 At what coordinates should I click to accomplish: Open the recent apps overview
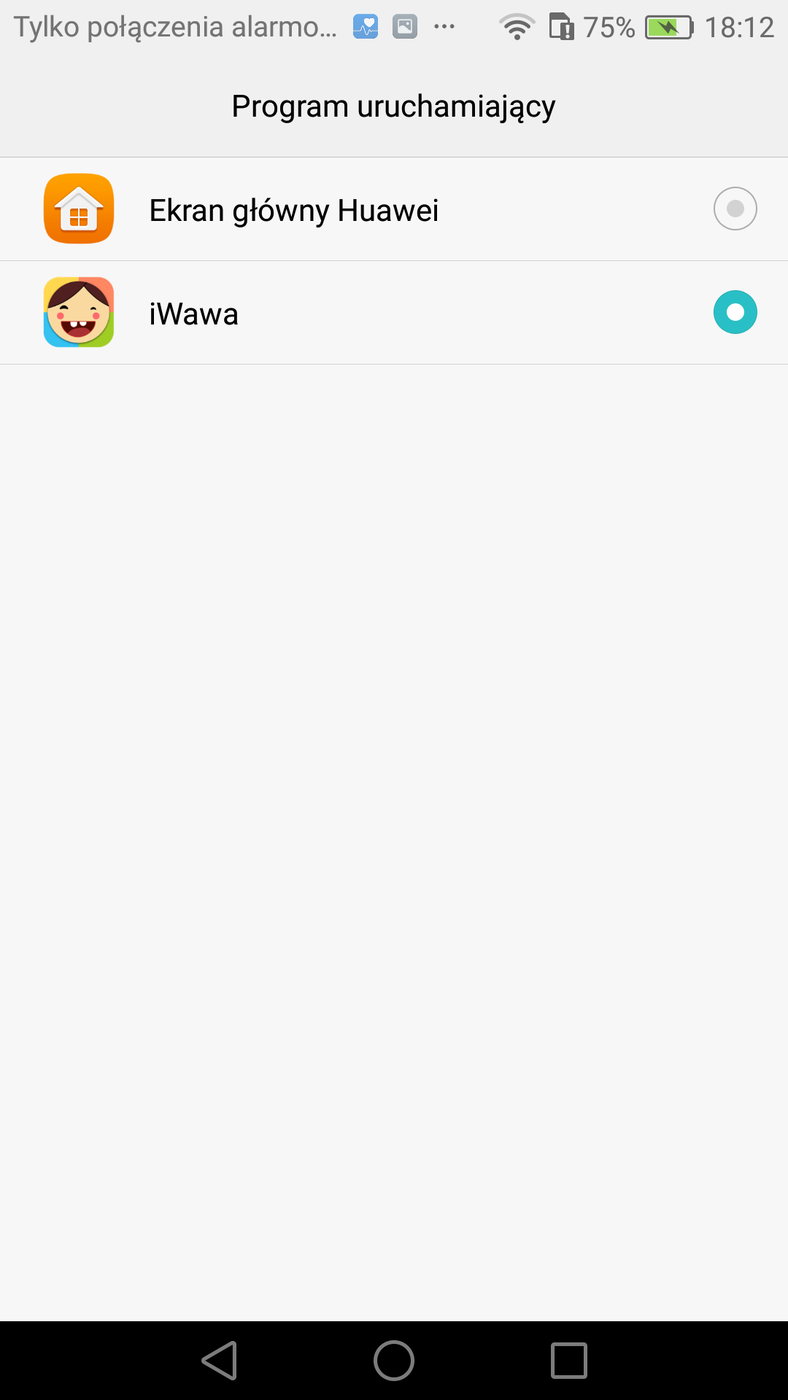click(x=568, y=1360)
